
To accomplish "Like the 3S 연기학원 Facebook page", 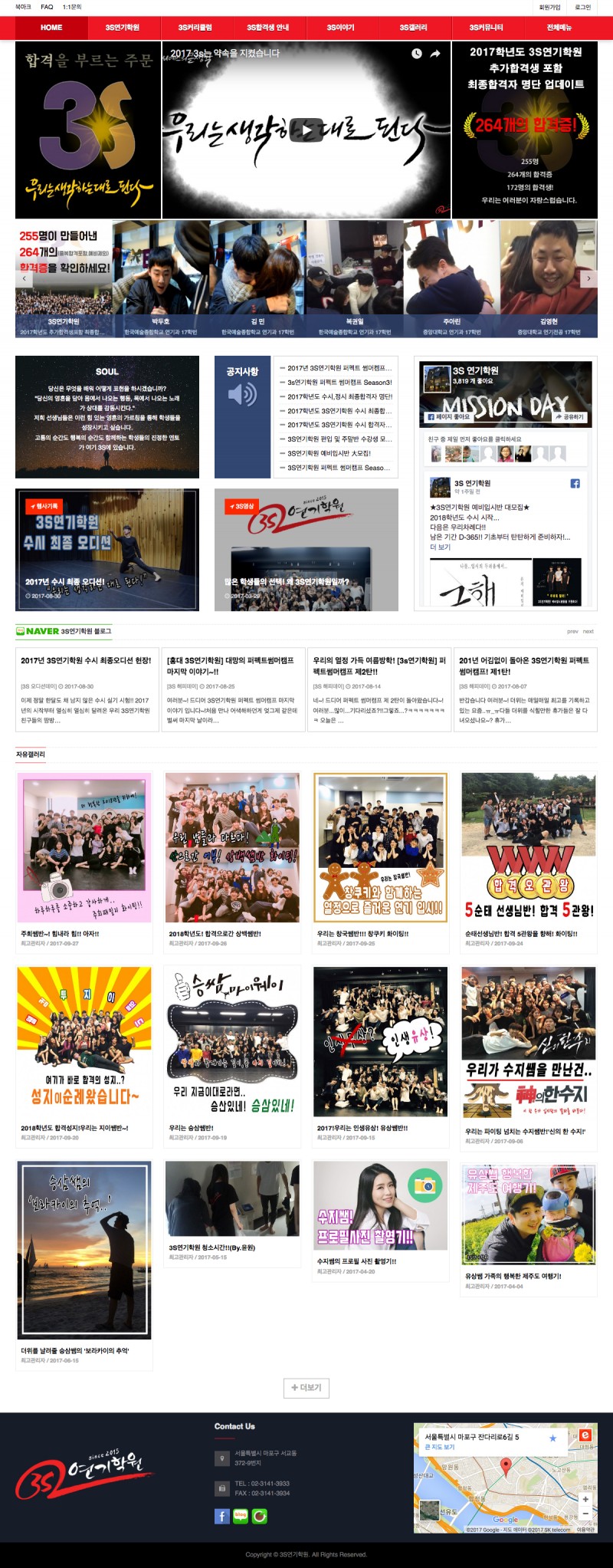I will 449,417.
